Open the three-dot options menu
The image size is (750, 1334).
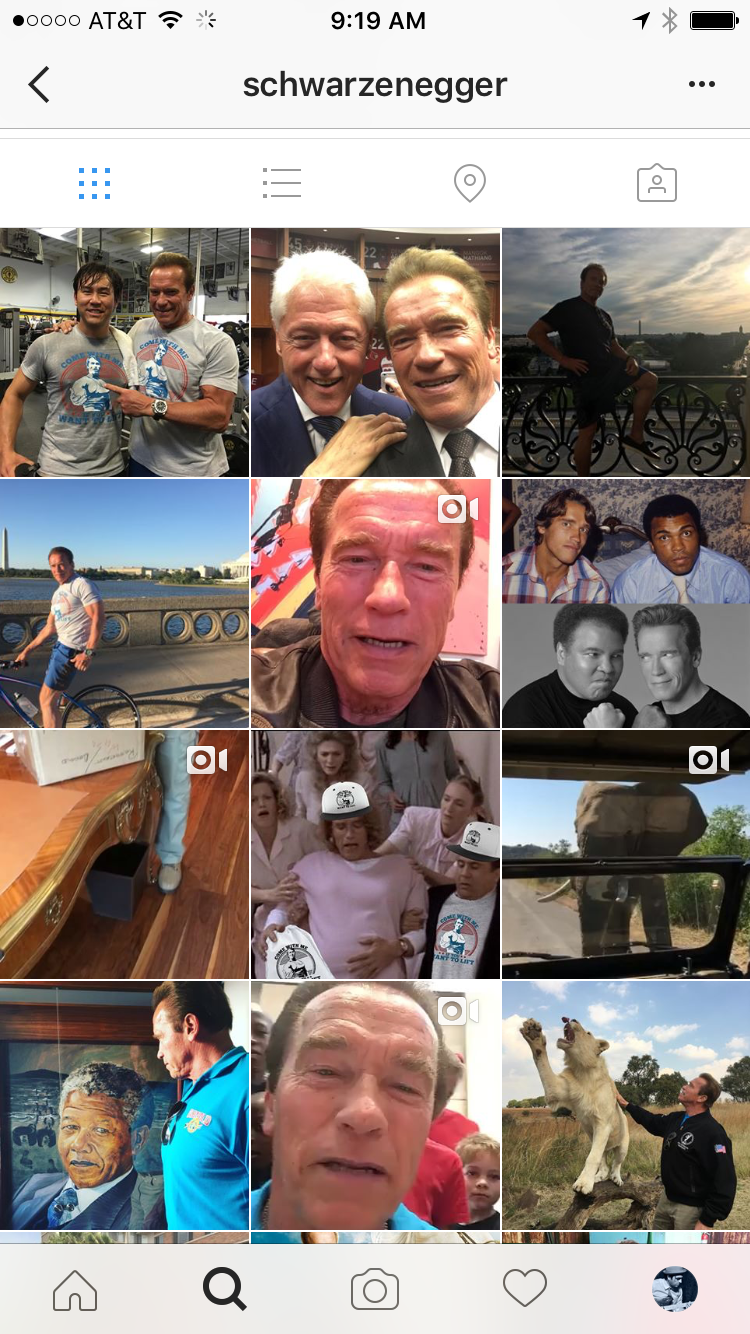[702, 85]
